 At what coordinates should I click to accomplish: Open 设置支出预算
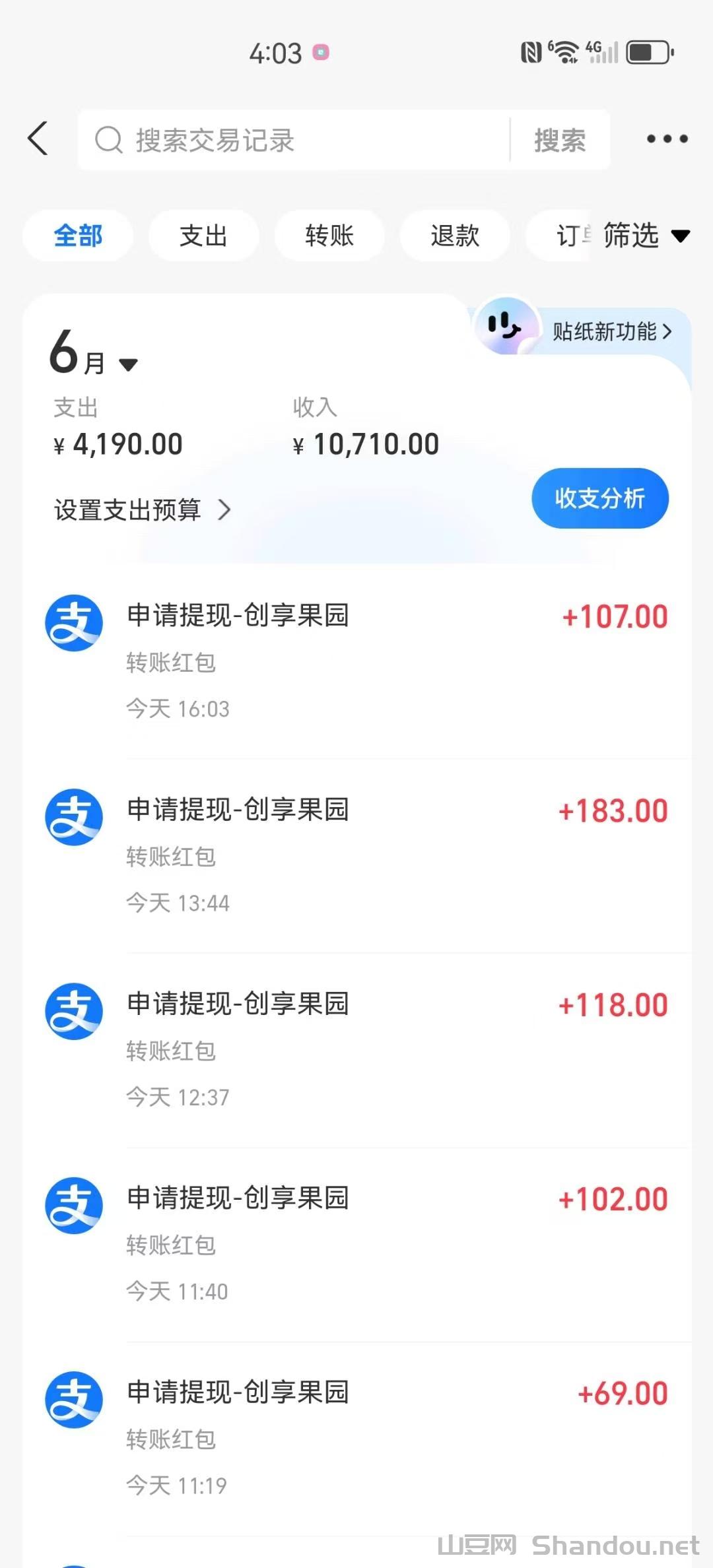coord(142,509)
